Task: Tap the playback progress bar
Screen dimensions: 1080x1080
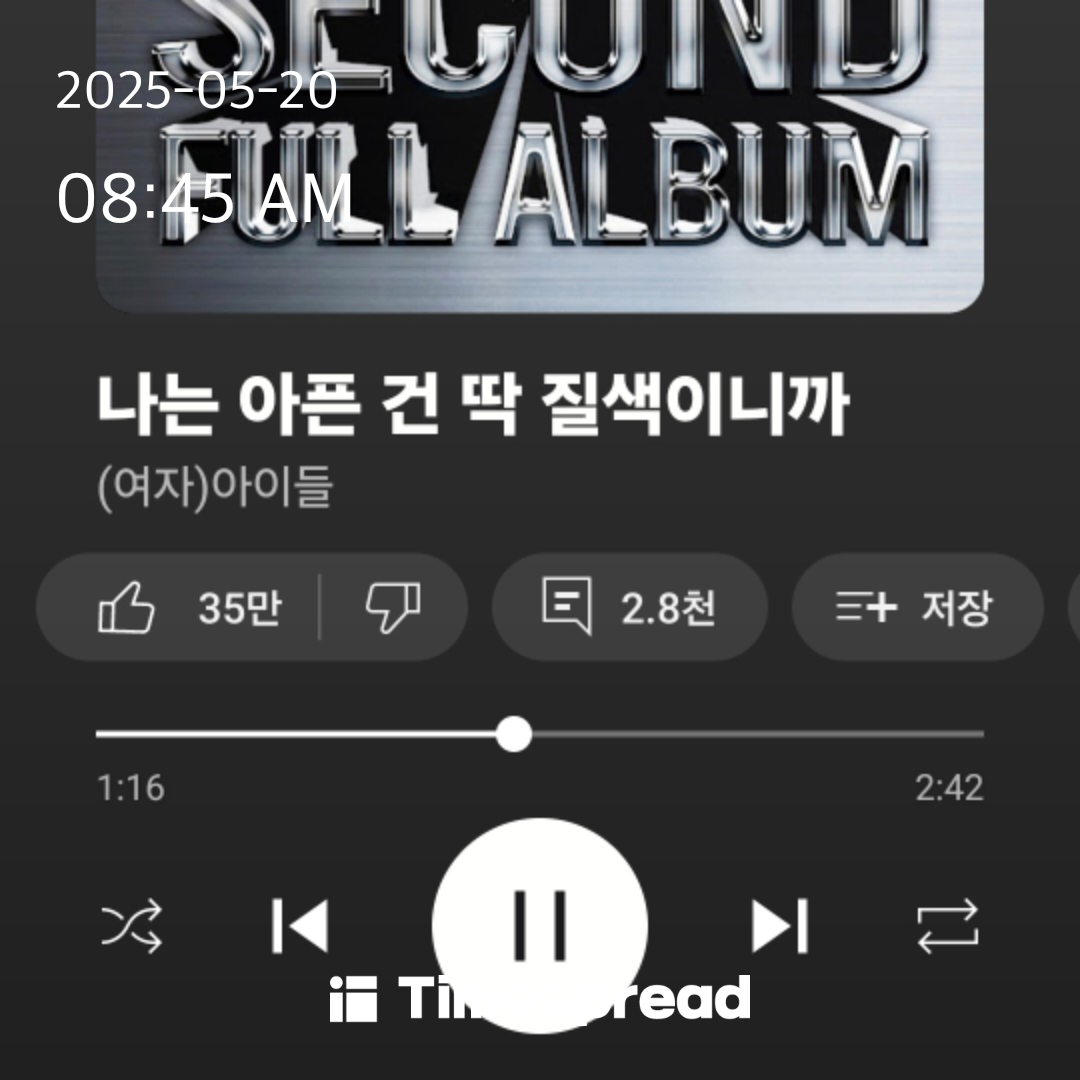Action: pos(540,734)
